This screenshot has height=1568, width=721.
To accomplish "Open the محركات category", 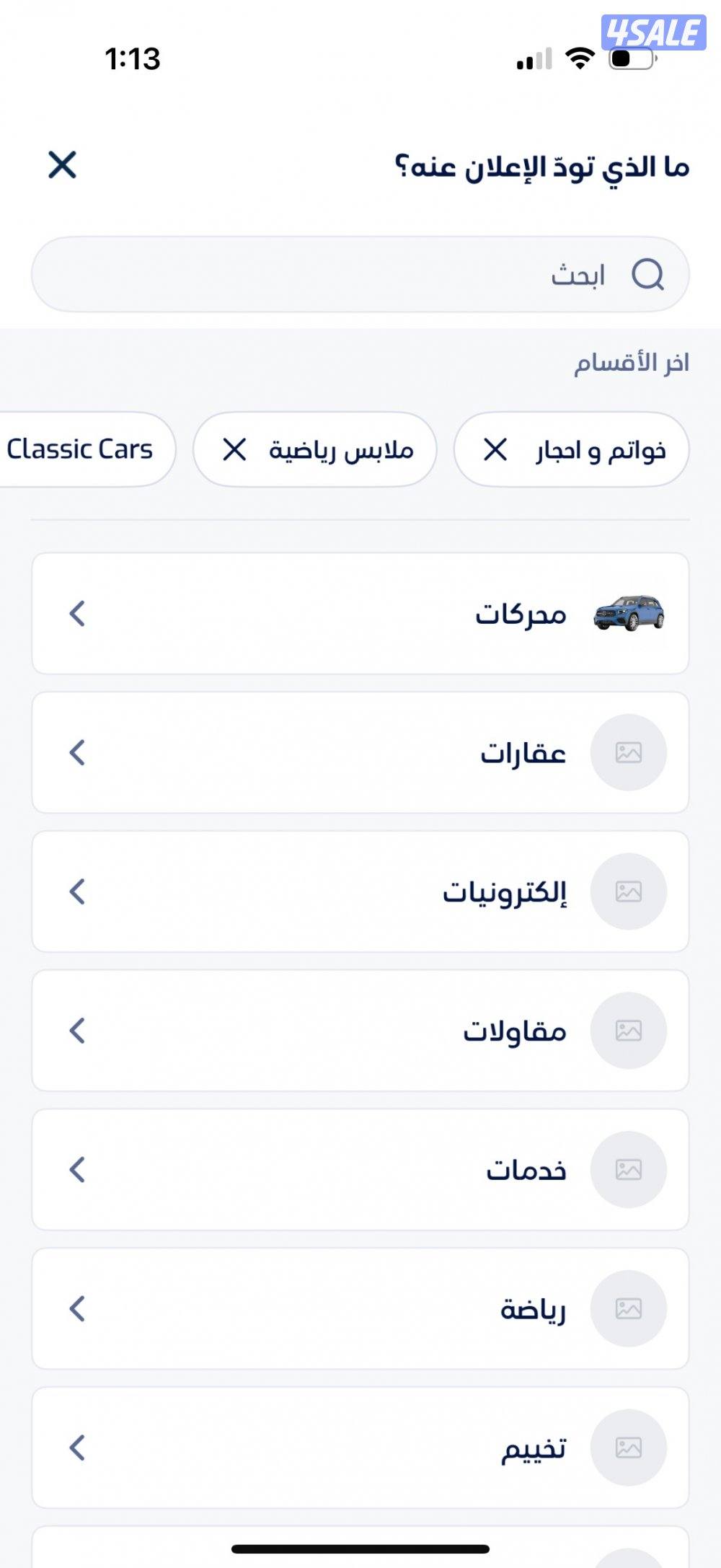I will [x=360, y=614].
